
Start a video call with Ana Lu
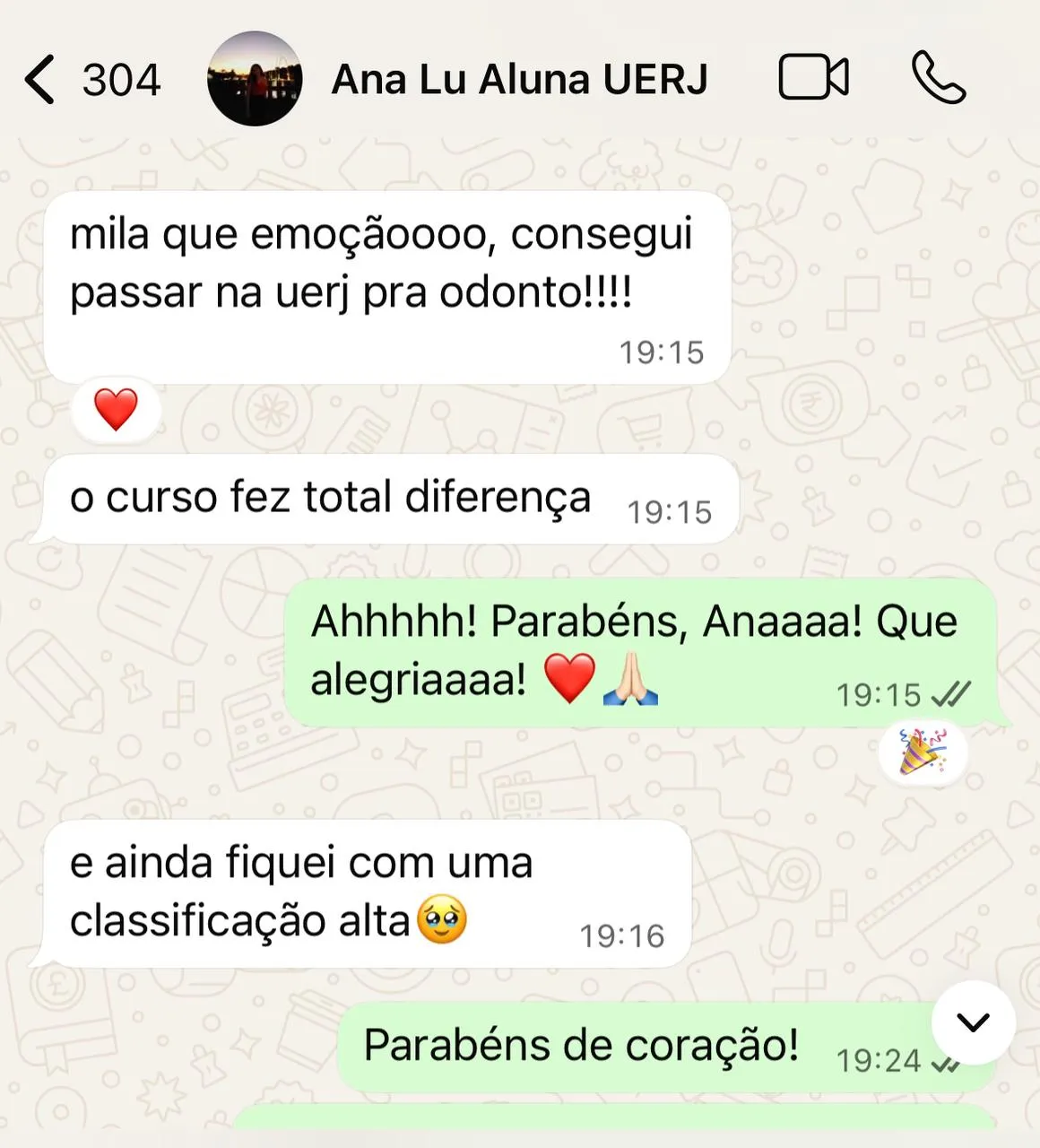coord(814,78)
